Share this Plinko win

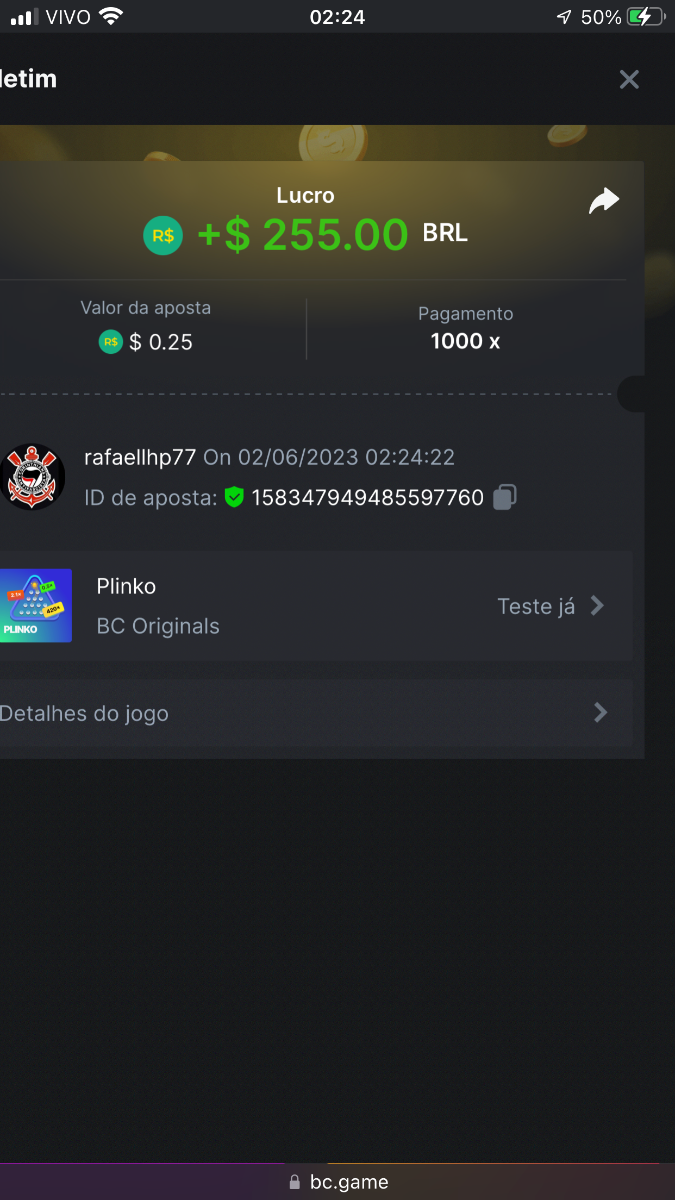603,202
